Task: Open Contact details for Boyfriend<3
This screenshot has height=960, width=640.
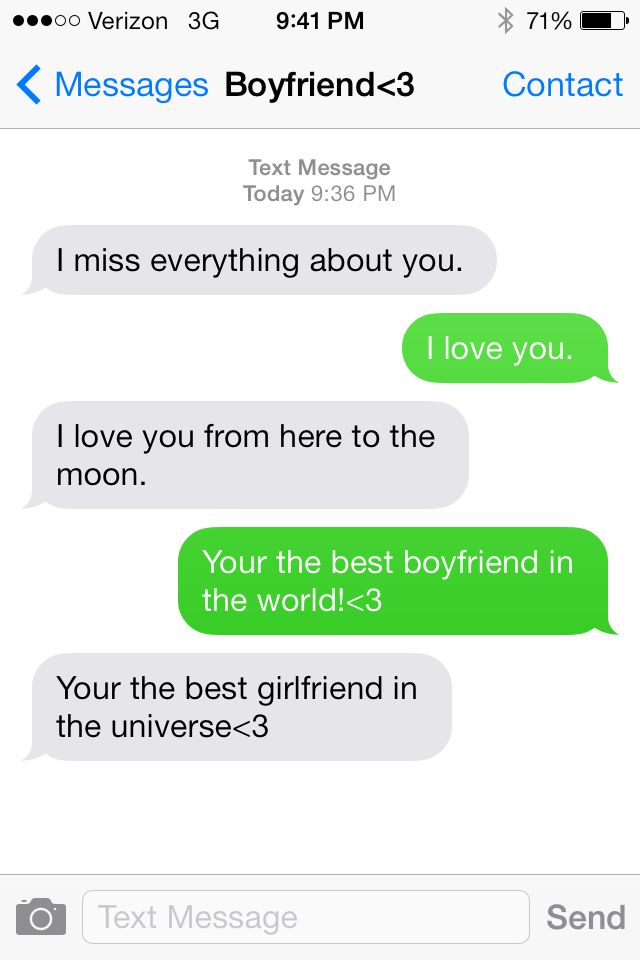Action: point(562,85)
